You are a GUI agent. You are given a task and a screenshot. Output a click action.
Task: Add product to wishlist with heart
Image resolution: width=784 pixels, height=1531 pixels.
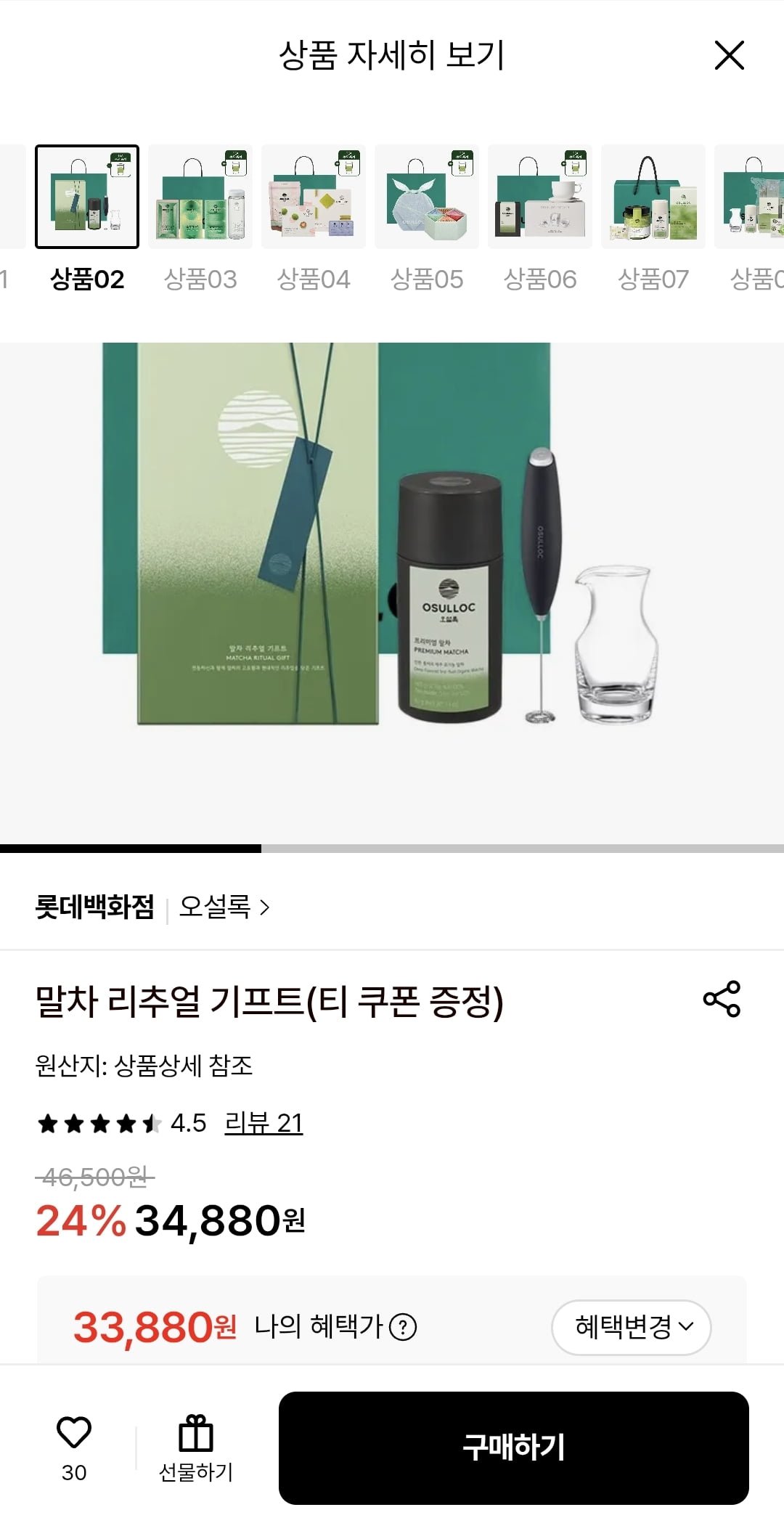click(x=74, y=1433)
